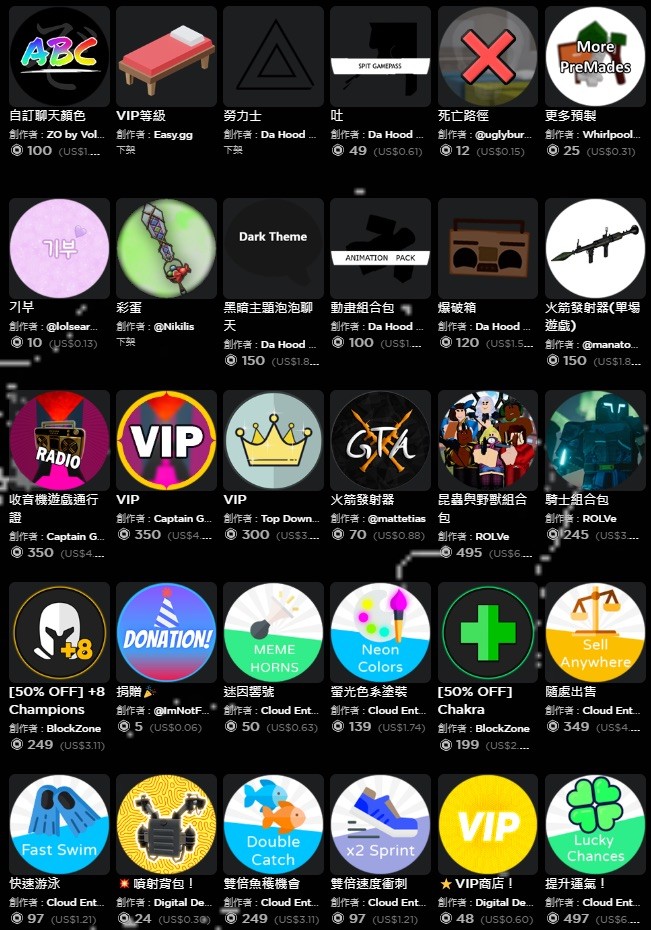Select the 螢光色系塗裝 Neon Colors pass

tap(381, 632)
